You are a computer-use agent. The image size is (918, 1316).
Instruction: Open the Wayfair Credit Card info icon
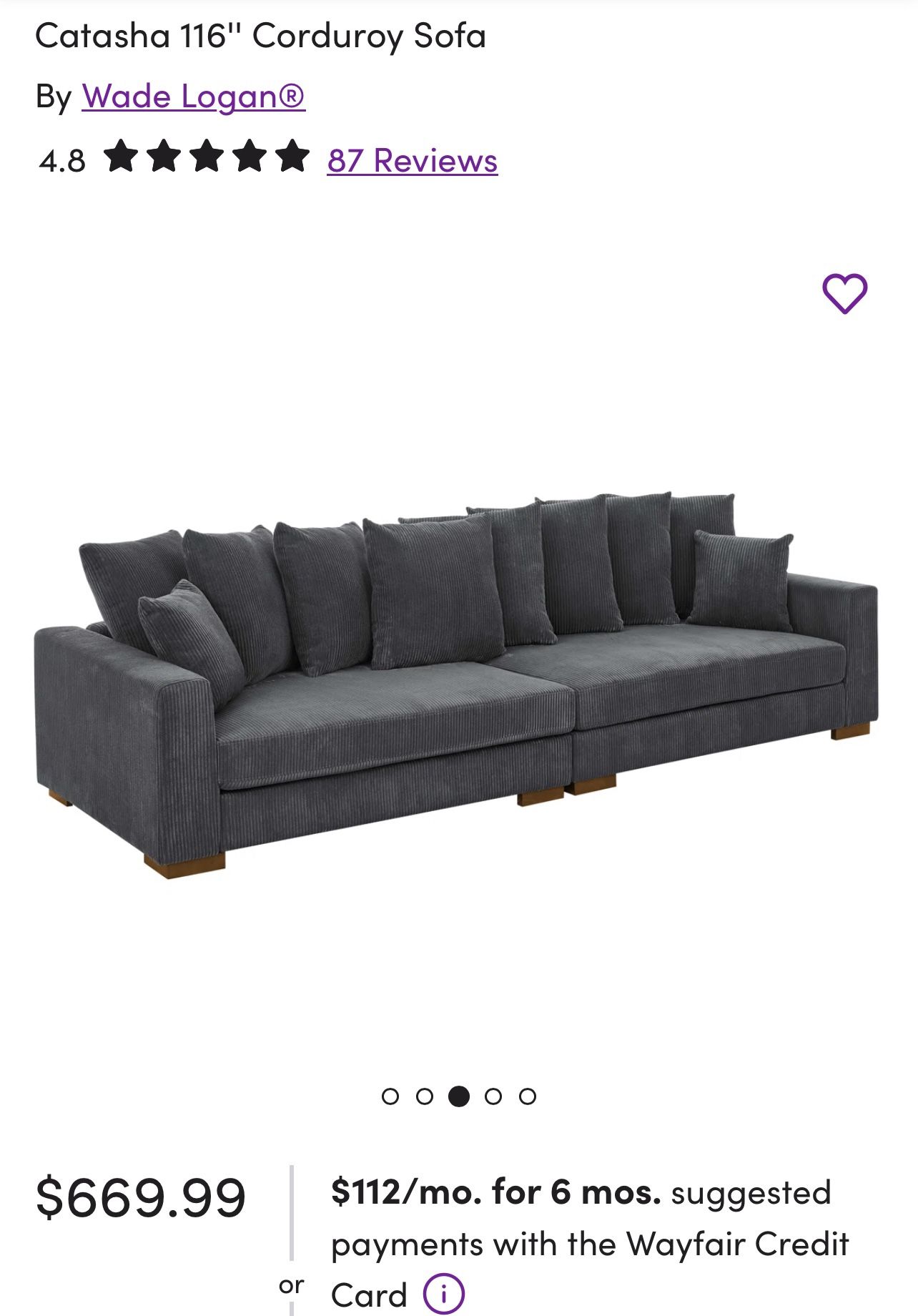[x=444, y=1295]
